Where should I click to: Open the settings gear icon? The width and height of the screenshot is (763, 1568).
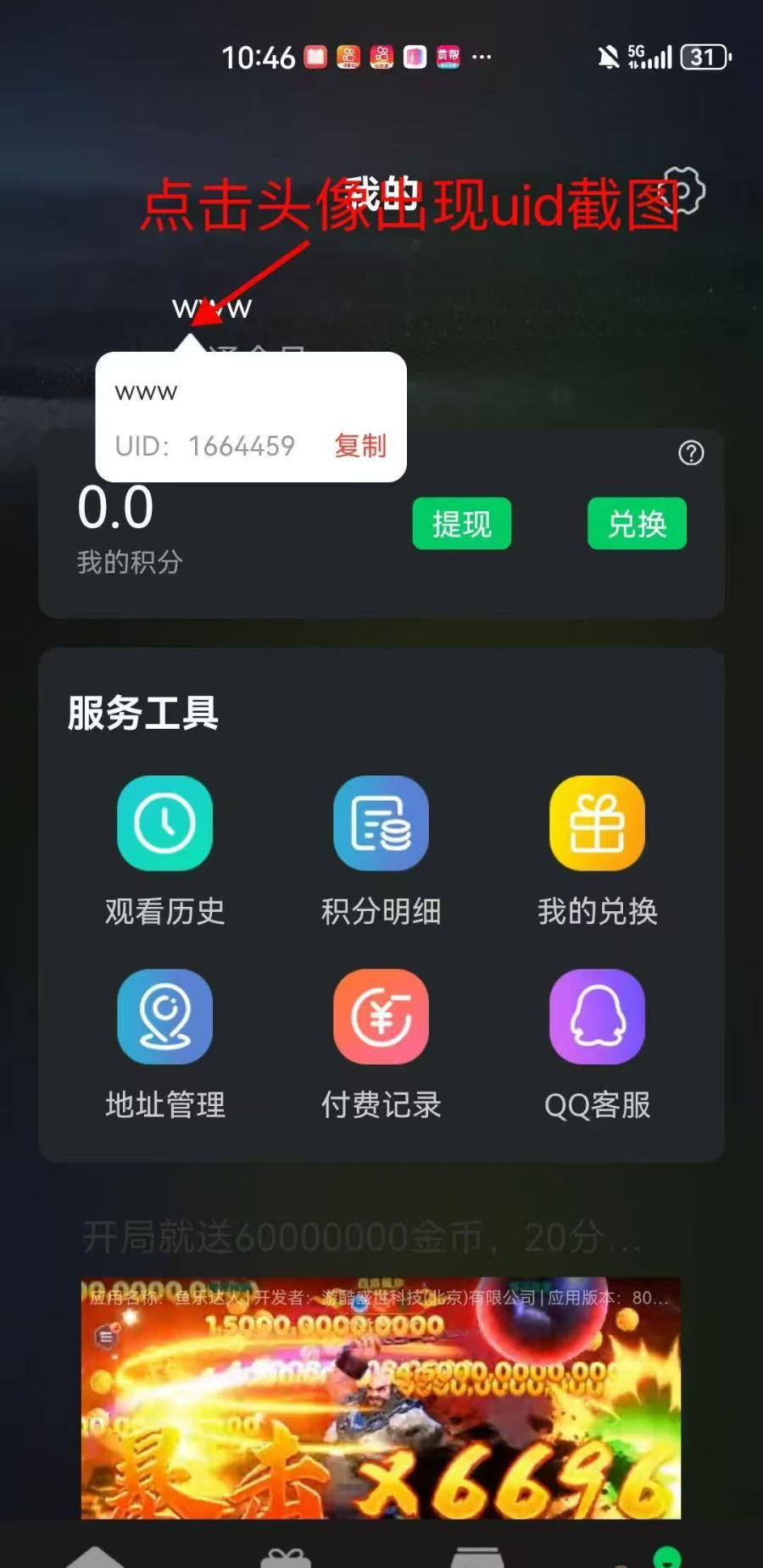(685, 191)
